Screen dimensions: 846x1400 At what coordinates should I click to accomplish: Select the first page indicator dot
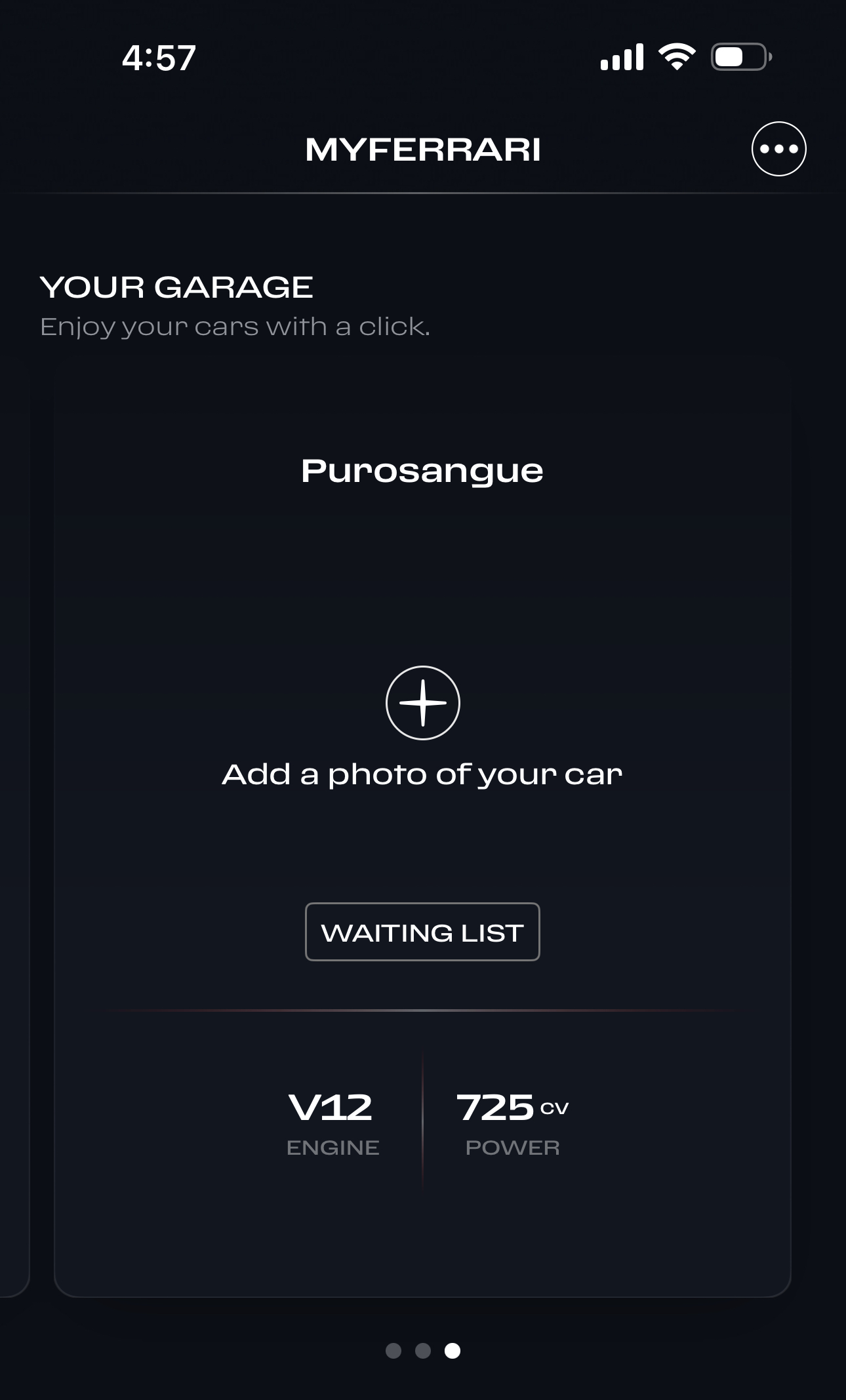coord(393,1351)
